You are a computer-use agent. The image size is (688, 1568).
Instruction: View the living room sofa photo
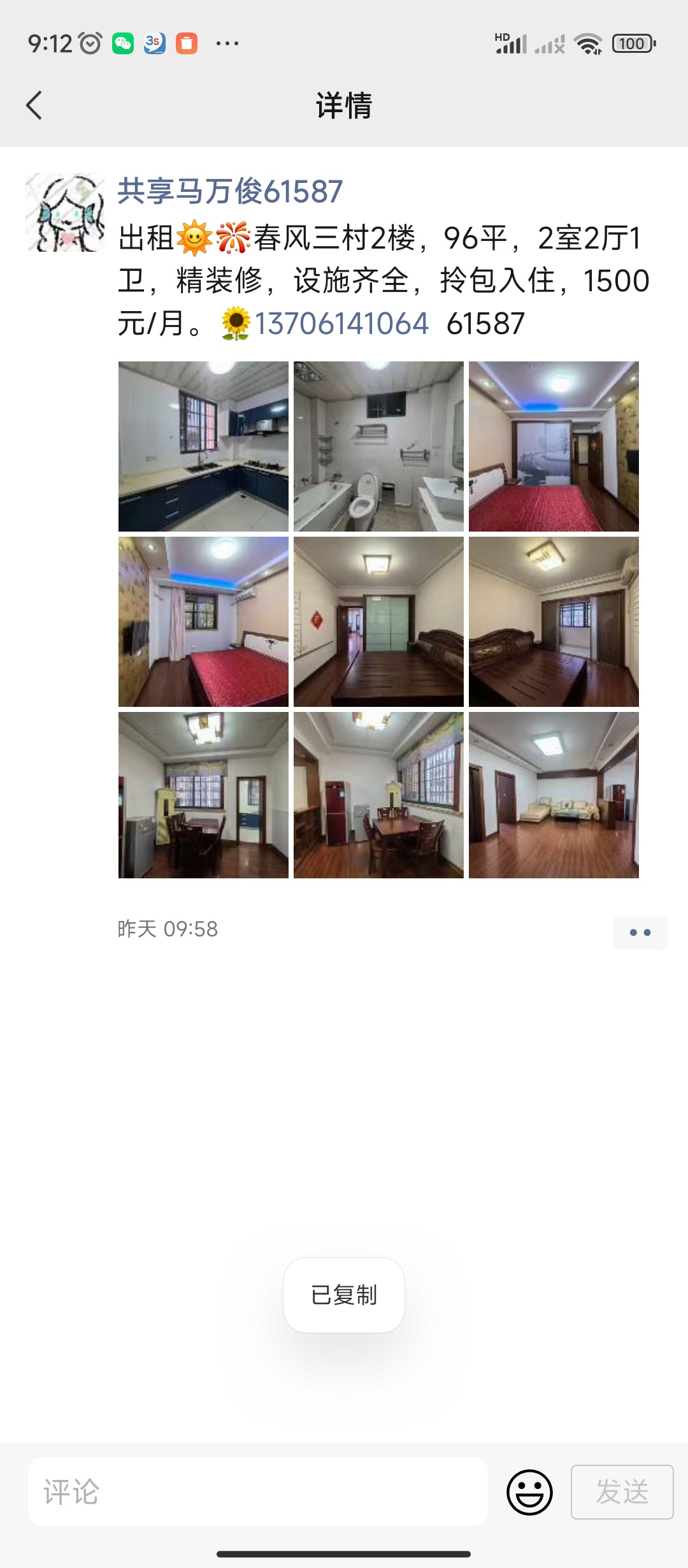pos(554,795)
